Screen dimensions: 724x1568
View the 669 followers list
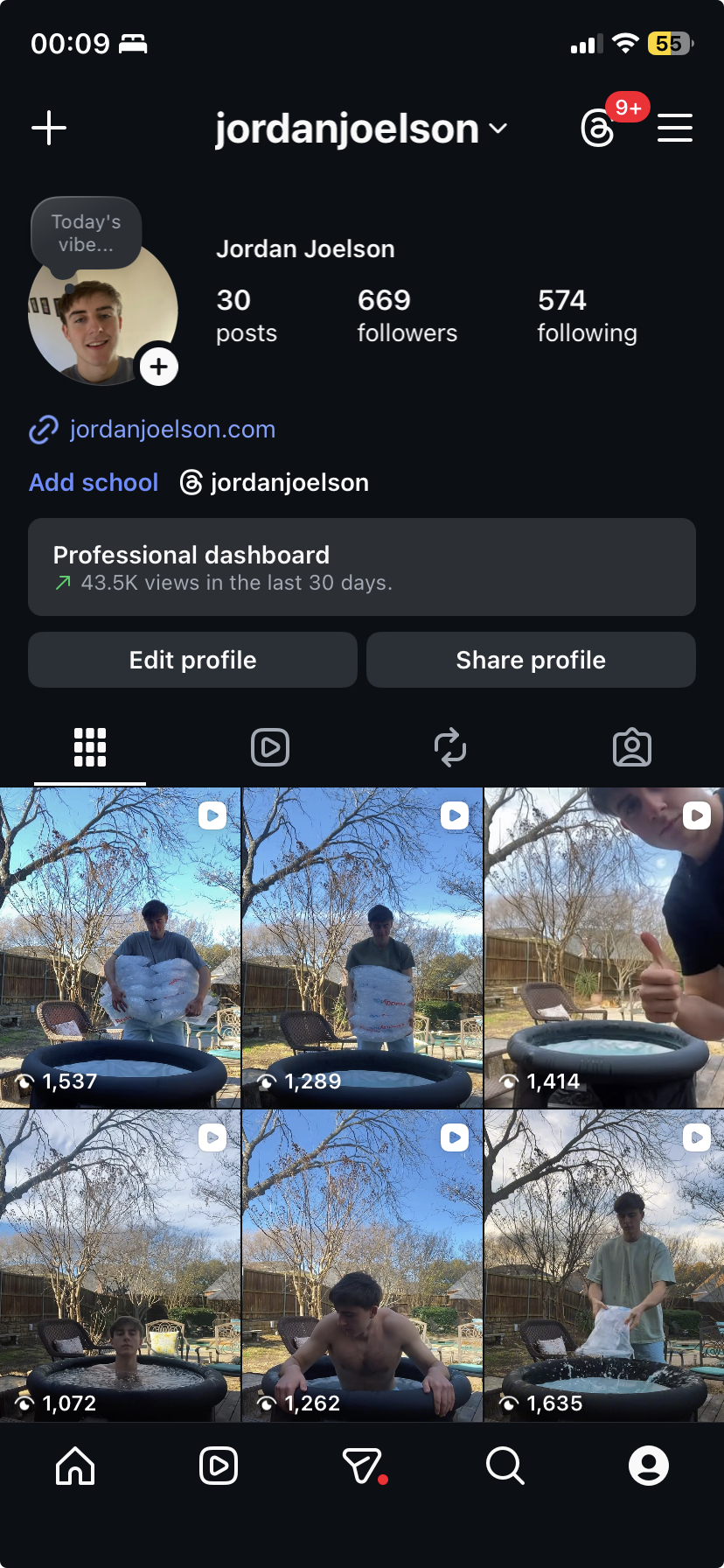click(407, 315)
